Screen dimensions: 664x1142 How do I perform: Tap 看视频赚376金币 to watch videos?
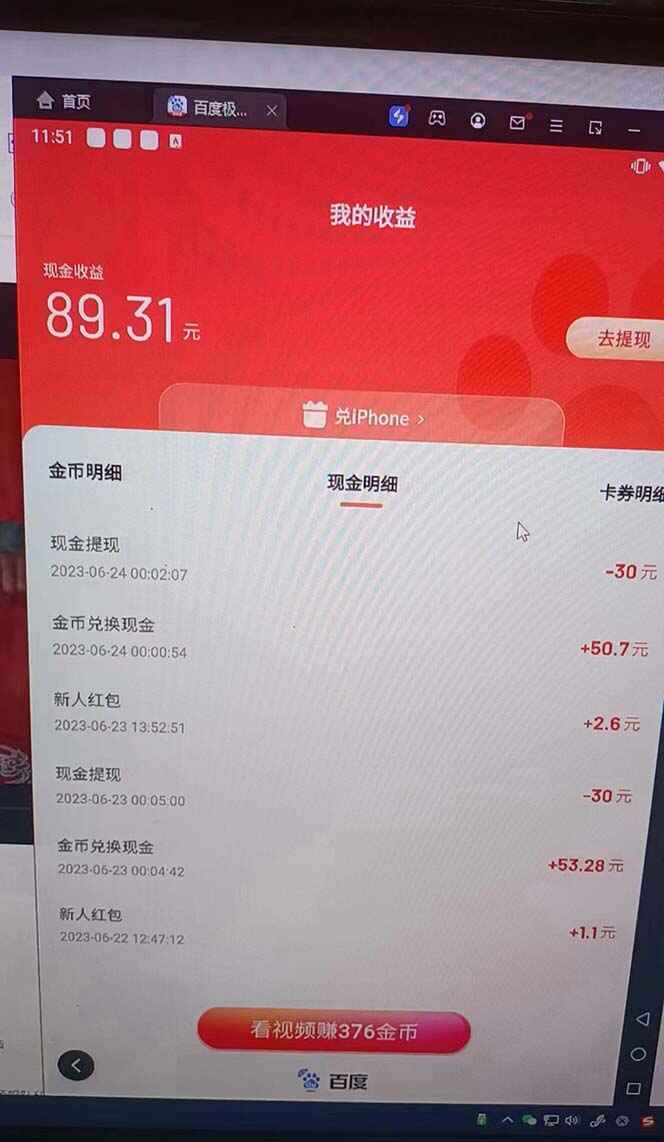(334, 1031)
